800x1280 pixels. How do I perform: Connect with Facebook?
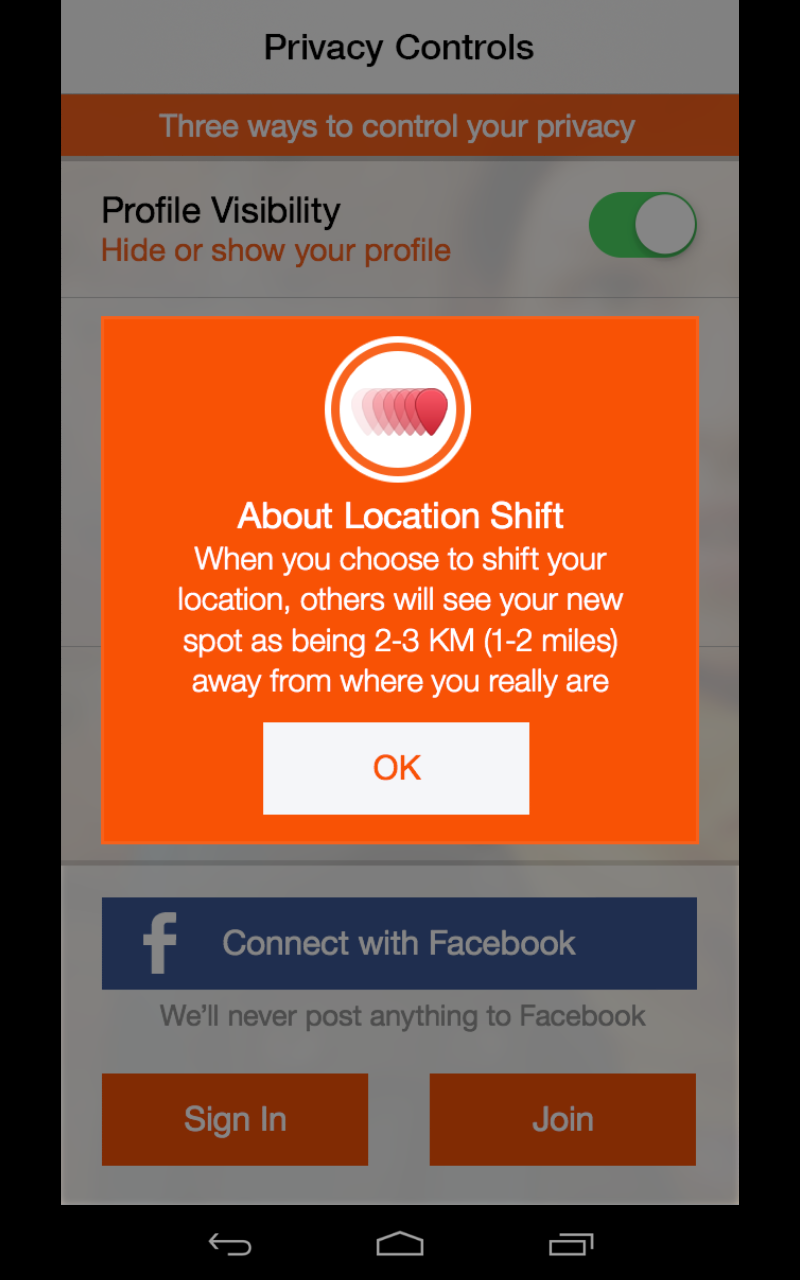click(399, 943)
